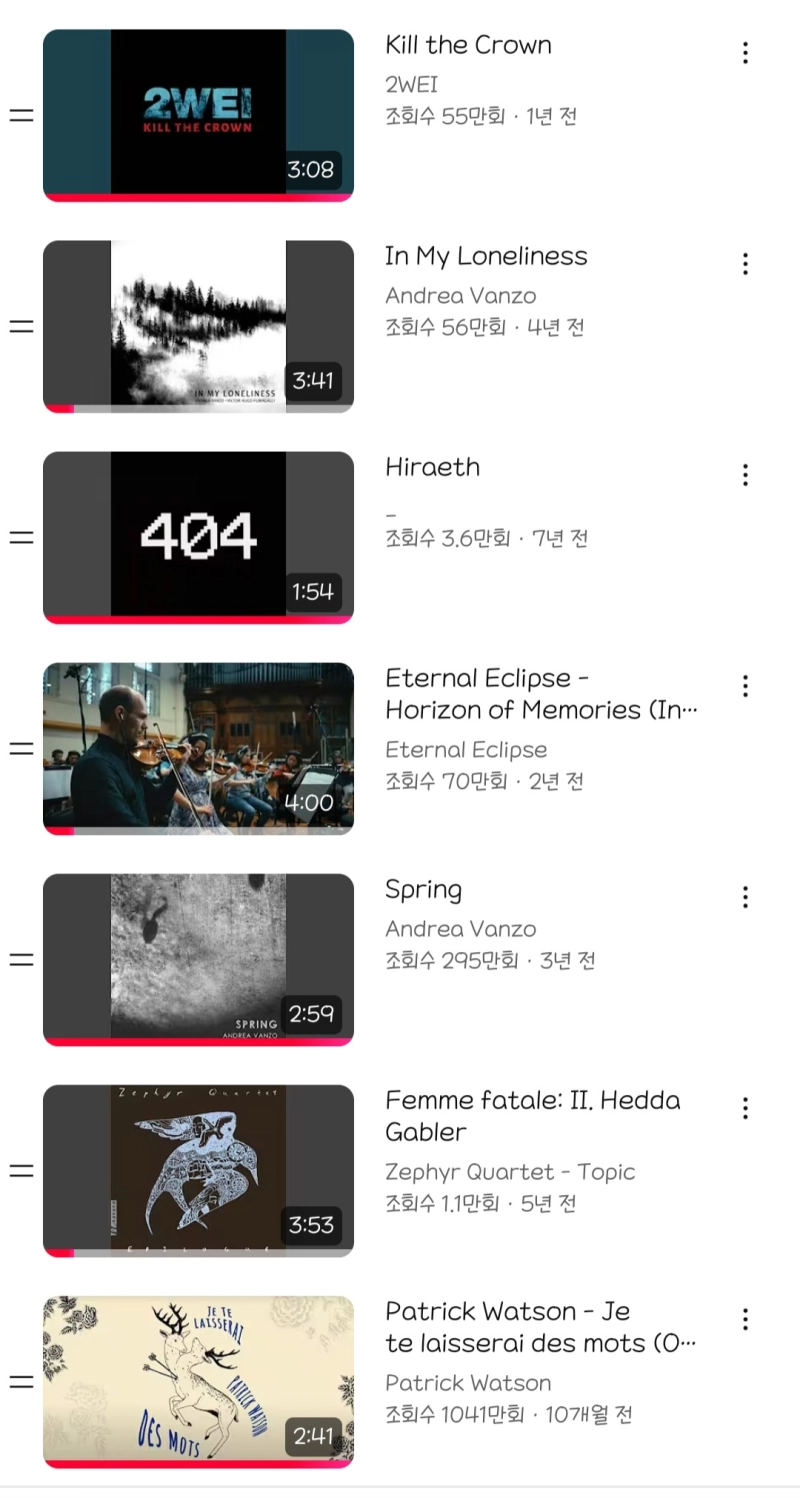Image resolution: width=800 pixels, height=1498 pixels.
Task: Open overflow menu for In My Loneliness
Action: [745, 264]
